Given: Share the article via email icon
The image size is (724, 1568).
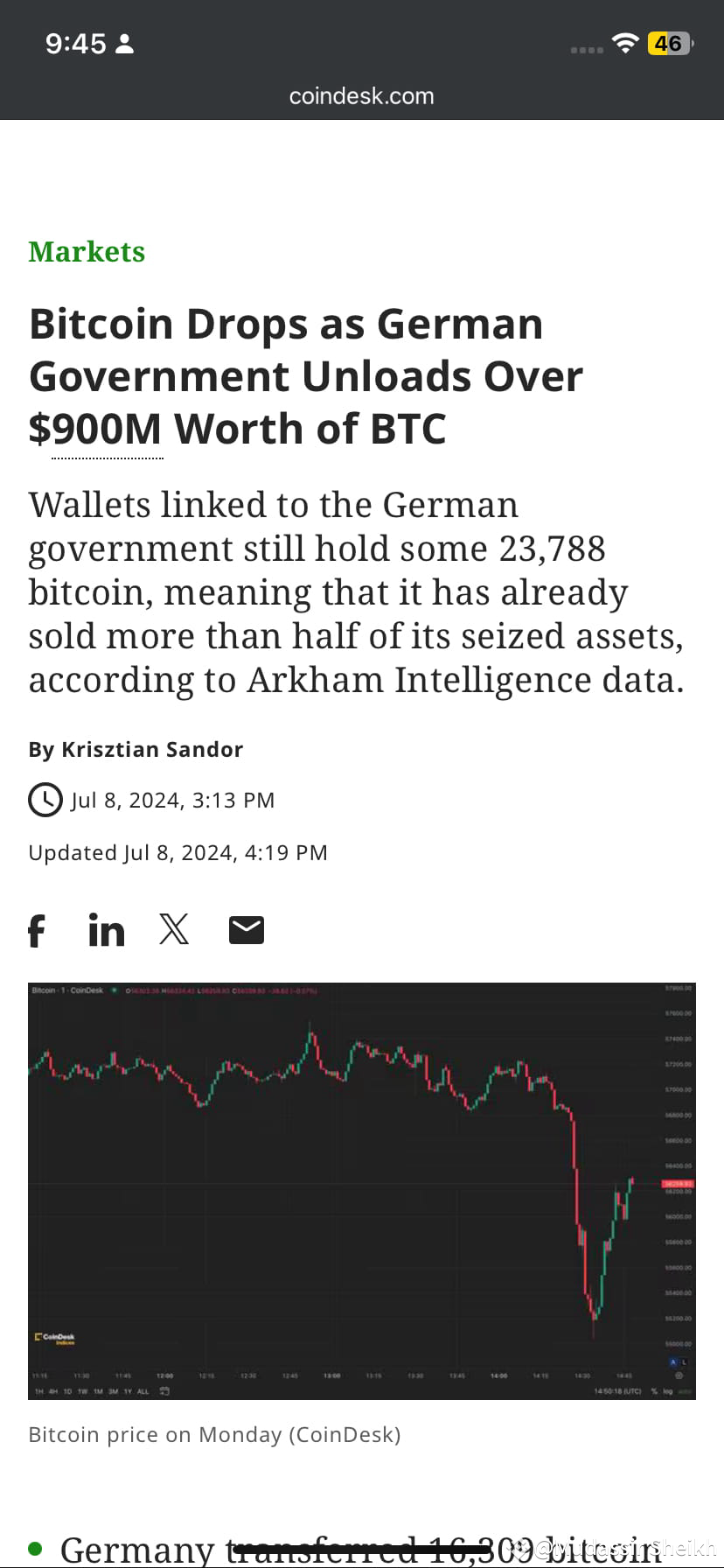Looking at the screenshot, I should coord(246,929).
